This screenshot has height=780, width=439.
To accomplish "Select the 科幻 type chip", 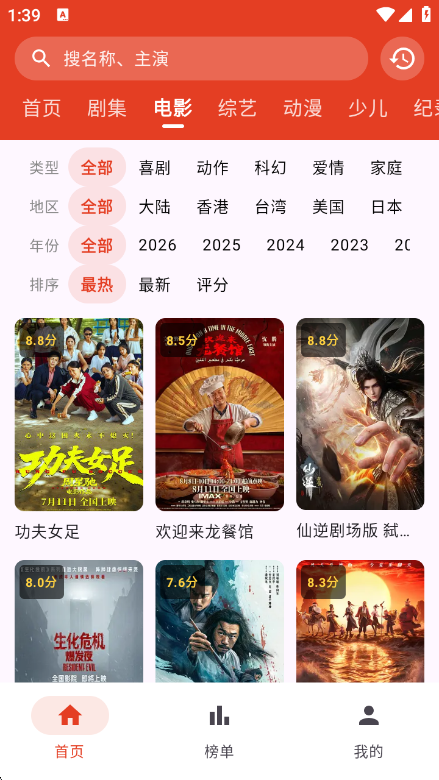I will click(x=270, y=168).
